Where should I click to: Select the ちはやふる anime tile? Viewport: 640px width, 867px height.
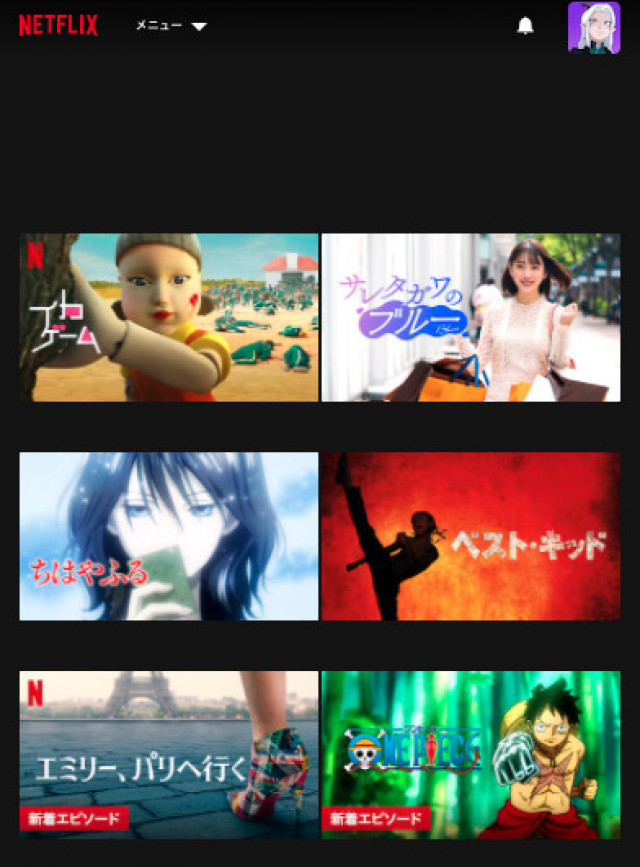pyautogui.click(x=169, y=536)
